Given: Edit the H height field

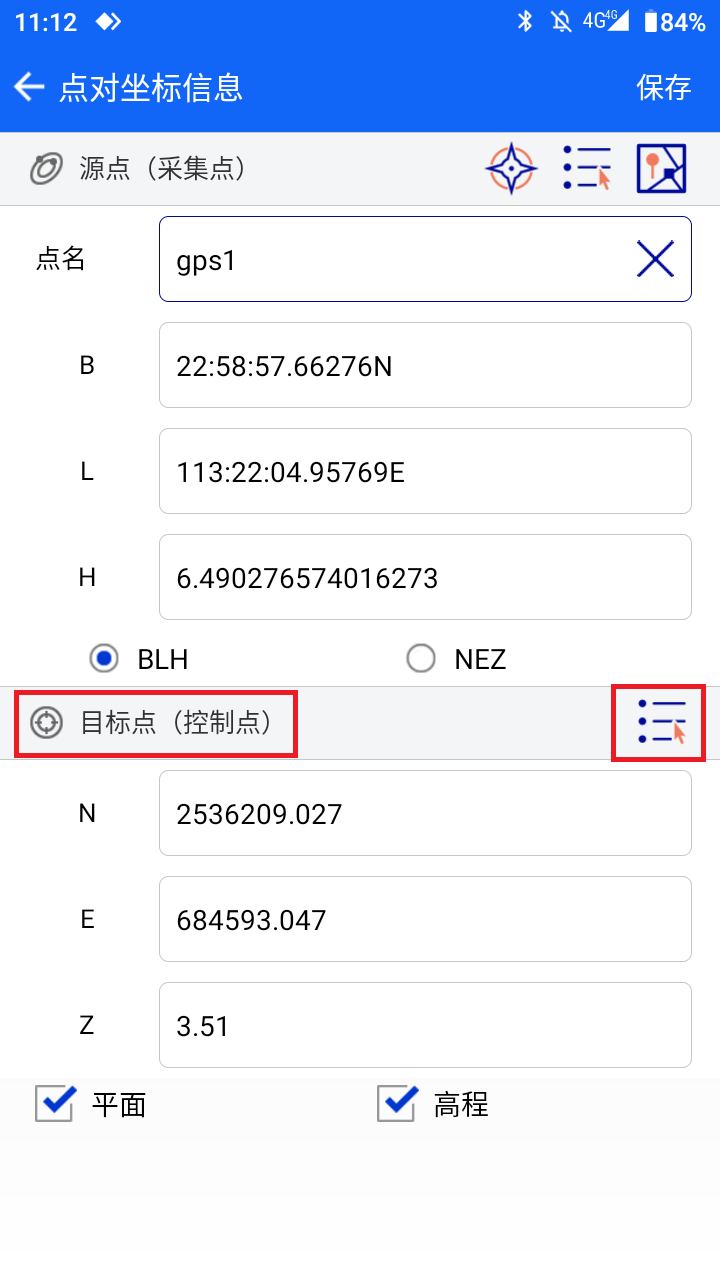Looking at the screenshot, I should (x=425, y=577).
